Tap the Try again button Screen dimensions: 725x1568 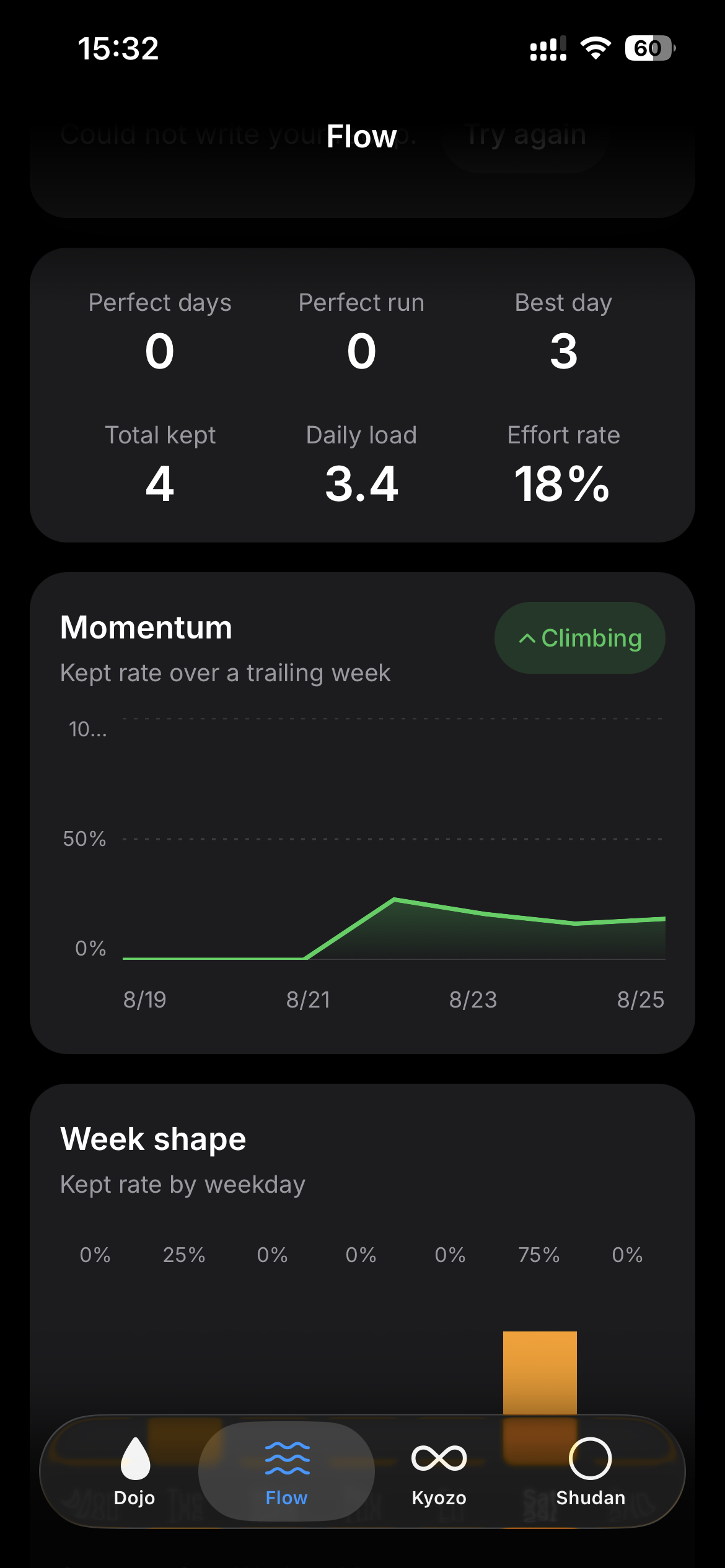[525, 135]
